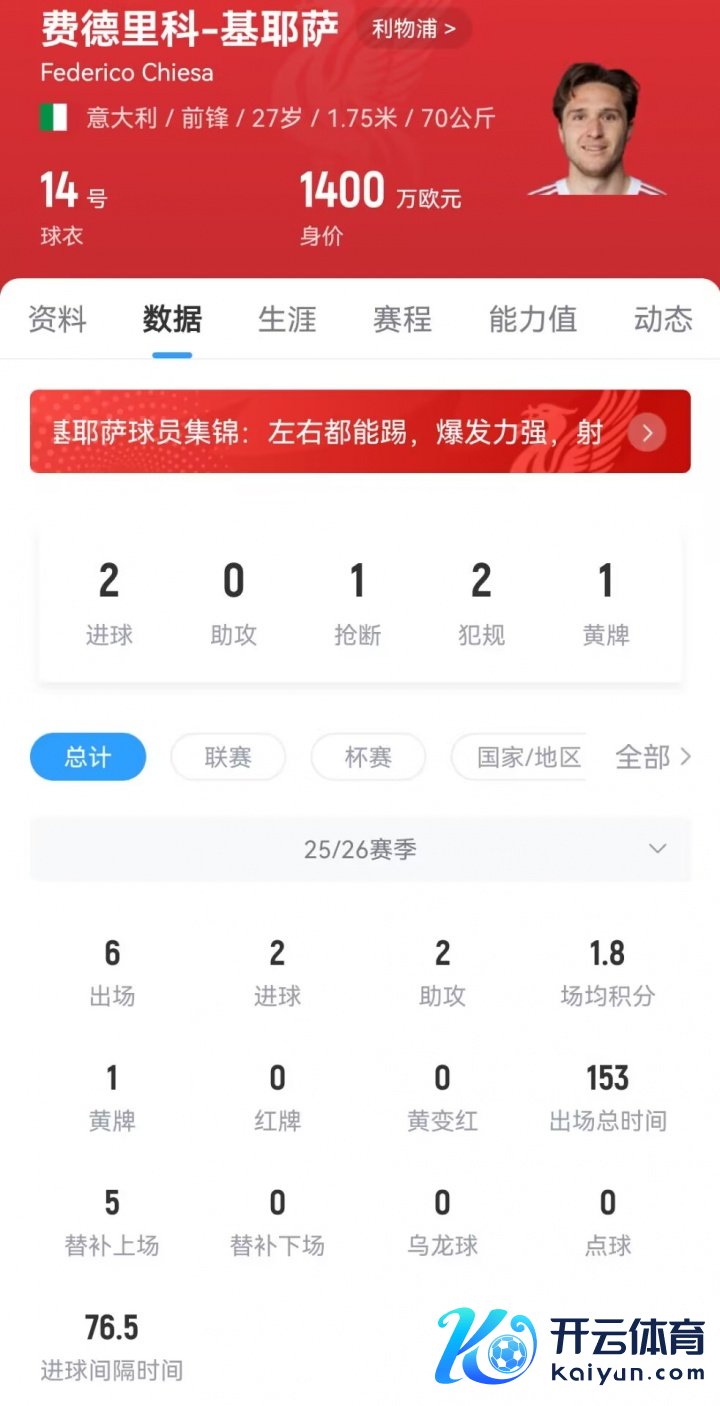Open the 利物浦 team link
The width and height of the screenshot is (720, 1406).
tap(413, 29)
